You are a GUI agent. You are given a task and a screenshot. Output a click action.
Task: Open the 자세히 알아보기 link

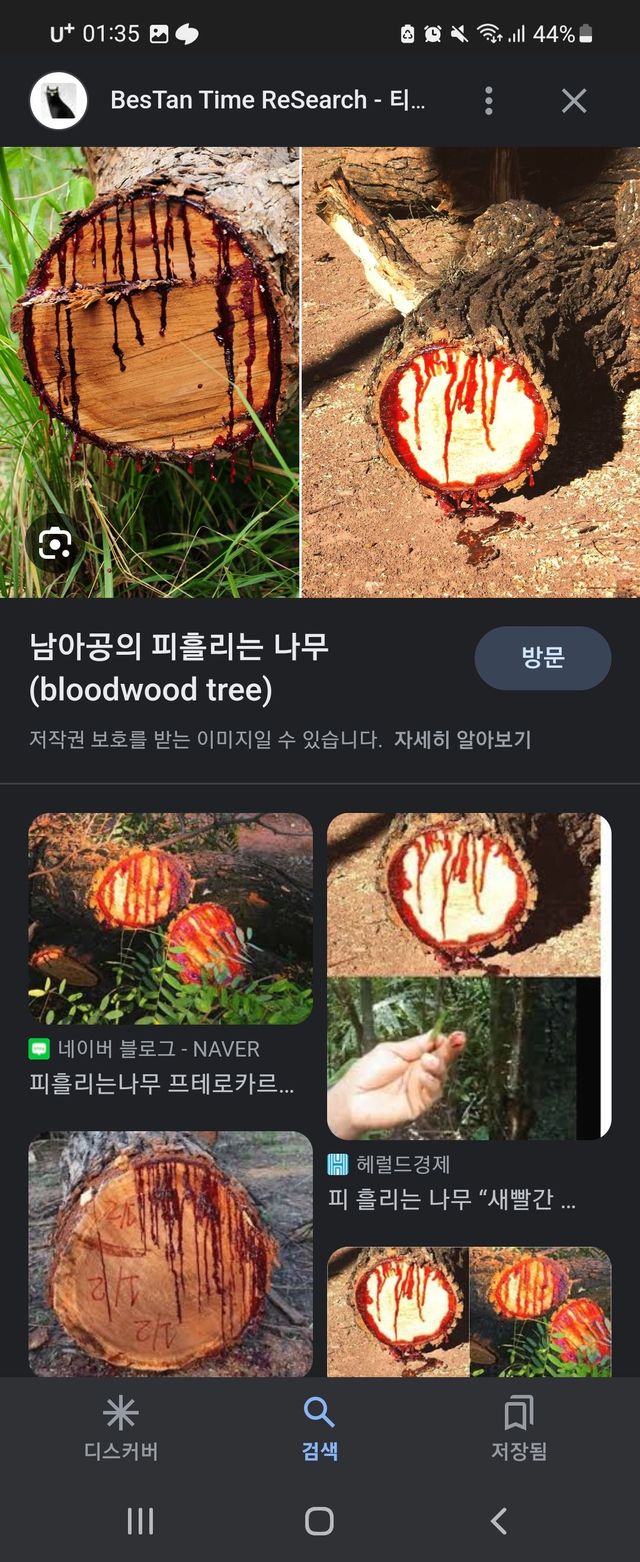462,740
